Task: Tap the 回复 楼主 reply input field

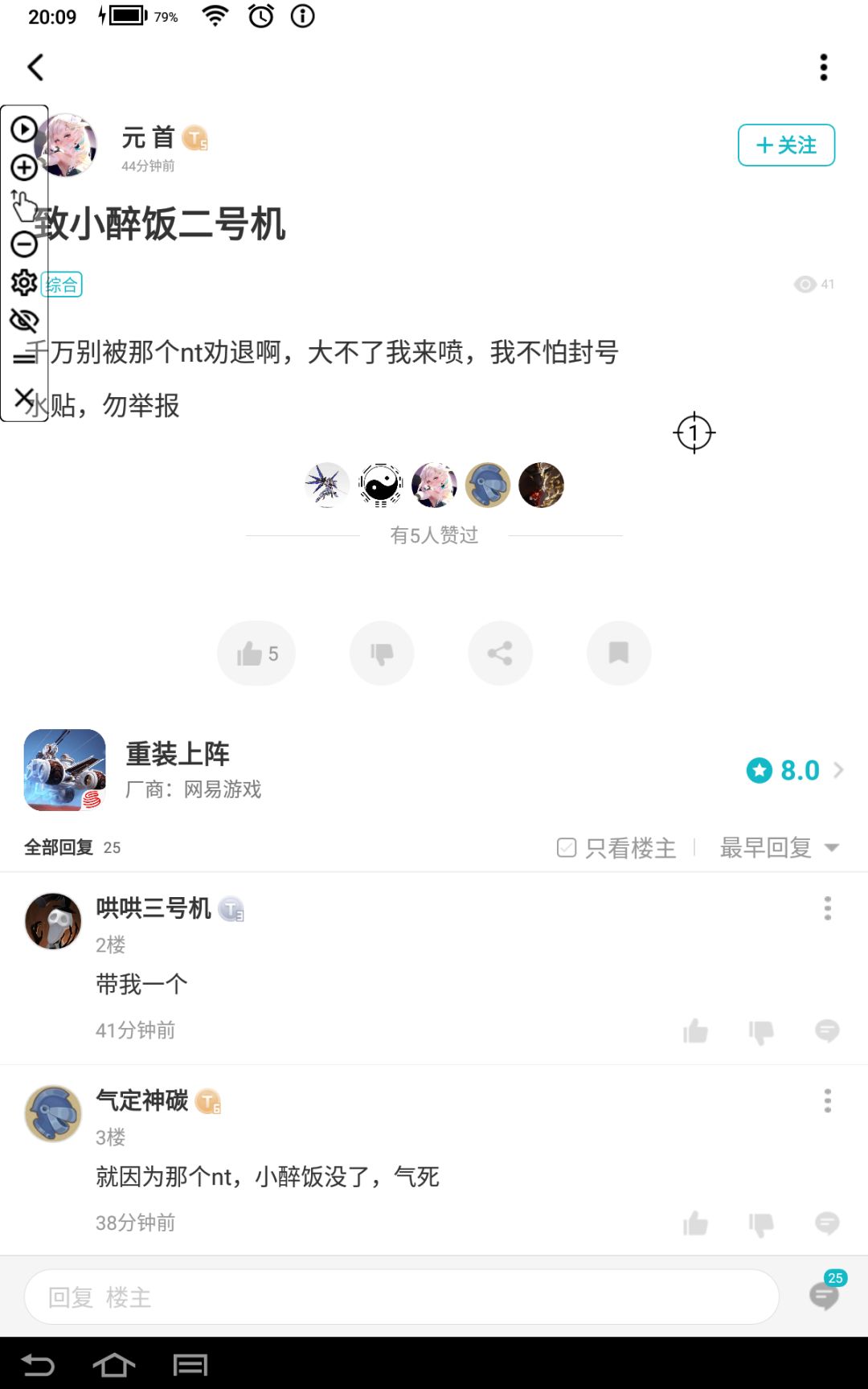Action: 402,1297
